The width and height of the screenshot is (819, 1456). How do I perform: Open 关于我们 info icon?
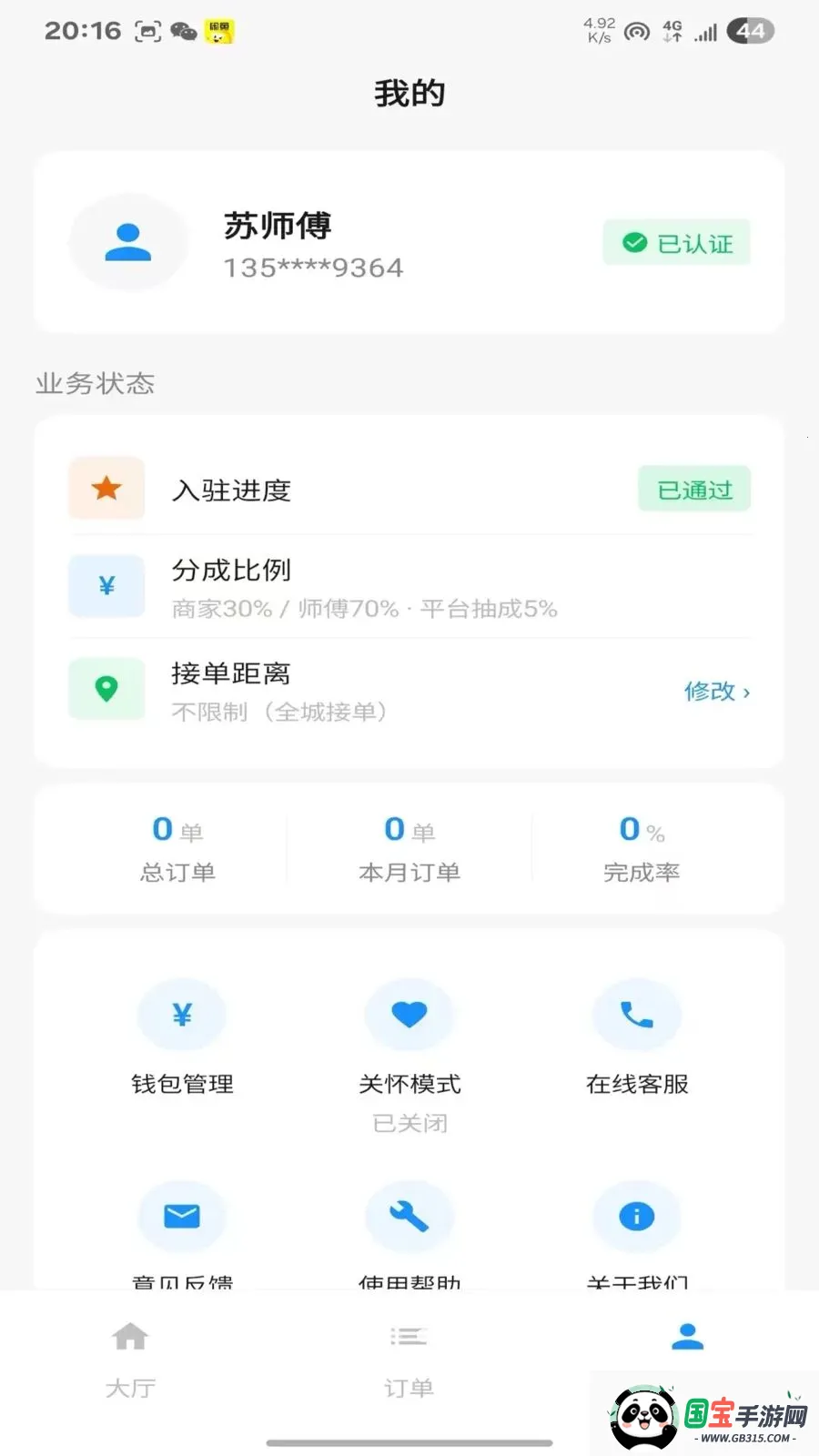637,1217
